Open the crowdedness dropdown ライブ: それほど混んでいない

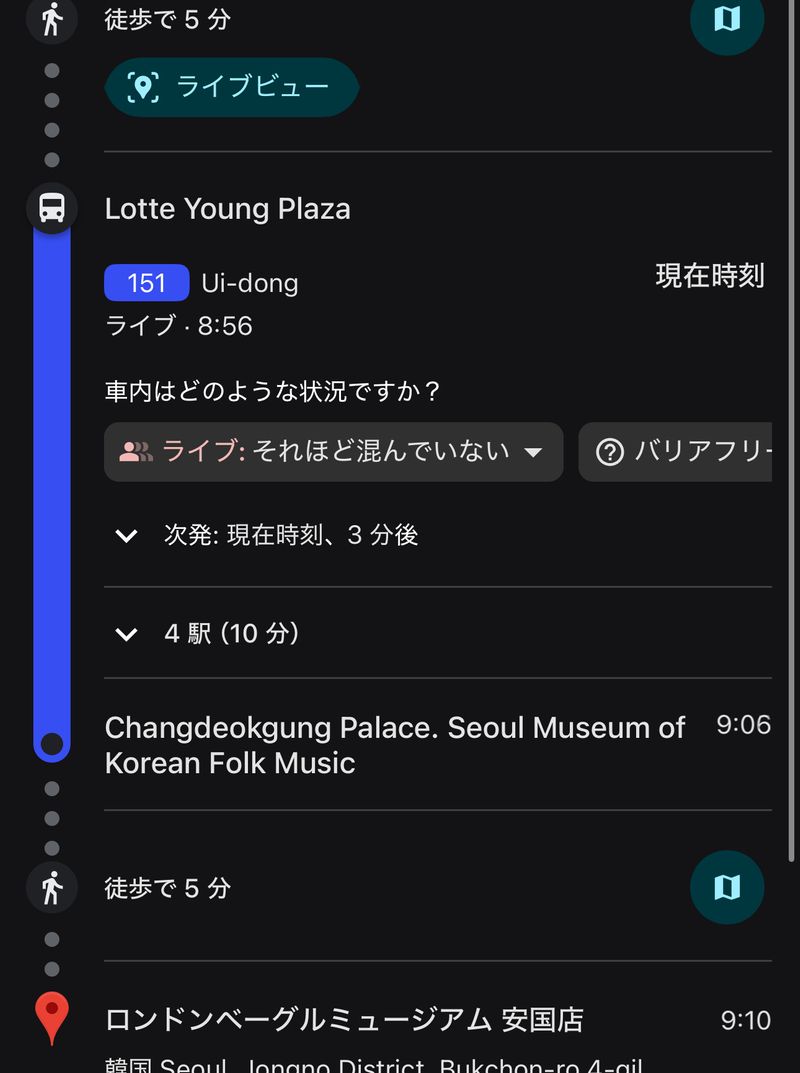(333, 452)
